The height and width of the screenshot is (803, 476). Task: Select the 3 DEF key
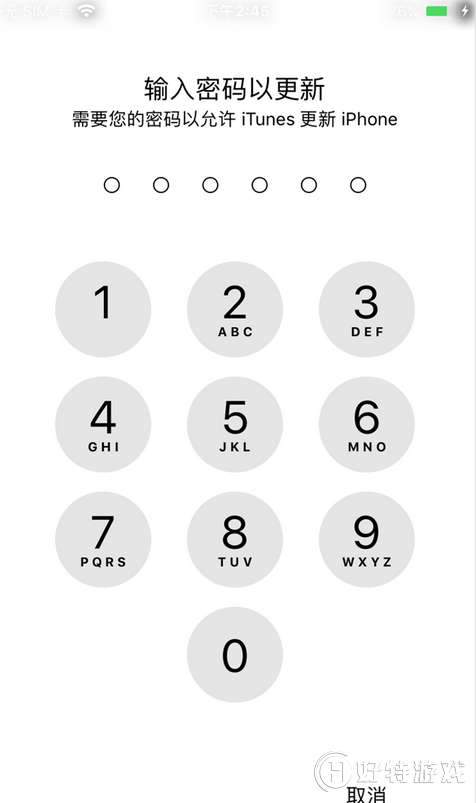coord(366,309)
